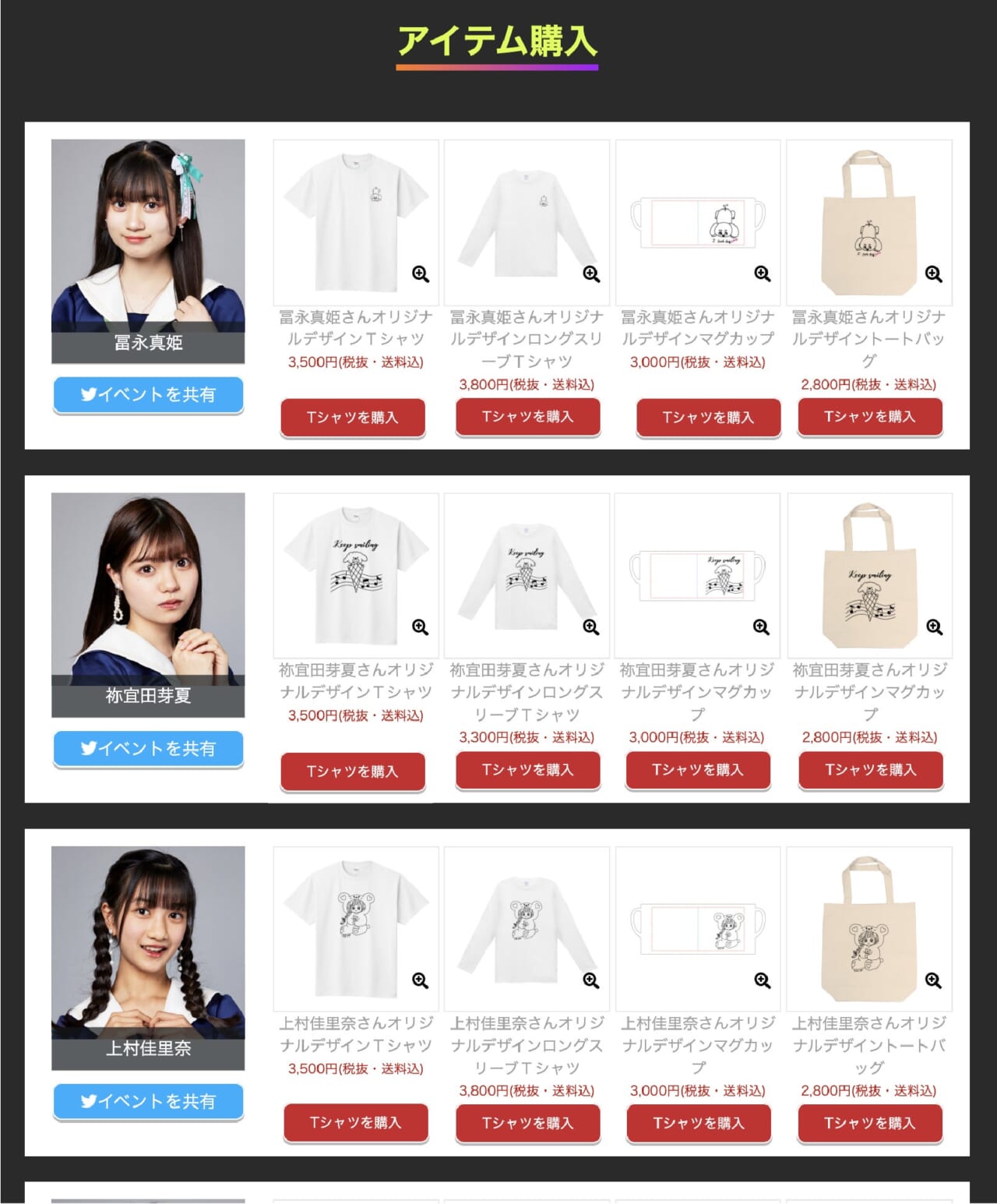Buy 冨永真姫's original design T-shirt

coord(353,418)
